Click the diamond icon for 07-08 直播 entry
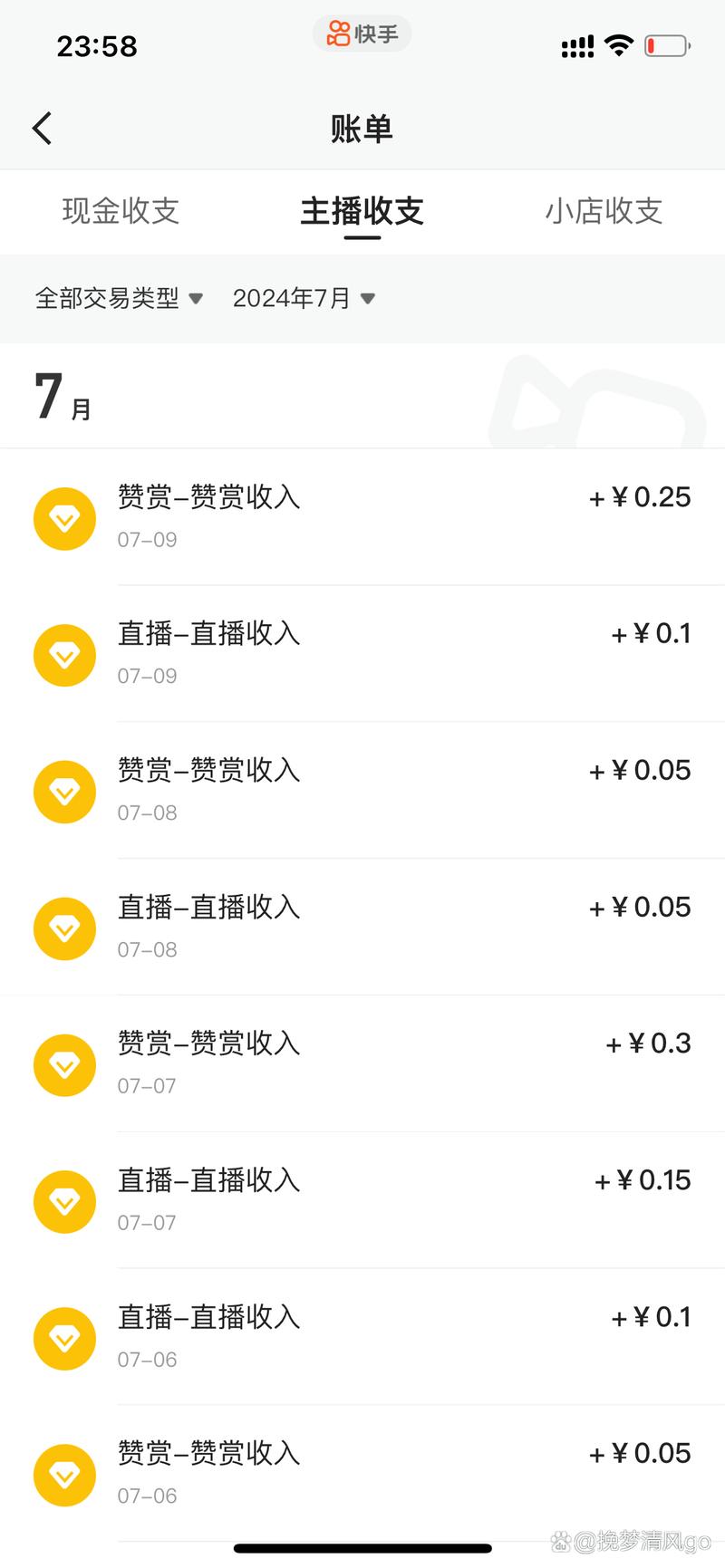Screen dimensions: 725x1568 click(64, 928)
